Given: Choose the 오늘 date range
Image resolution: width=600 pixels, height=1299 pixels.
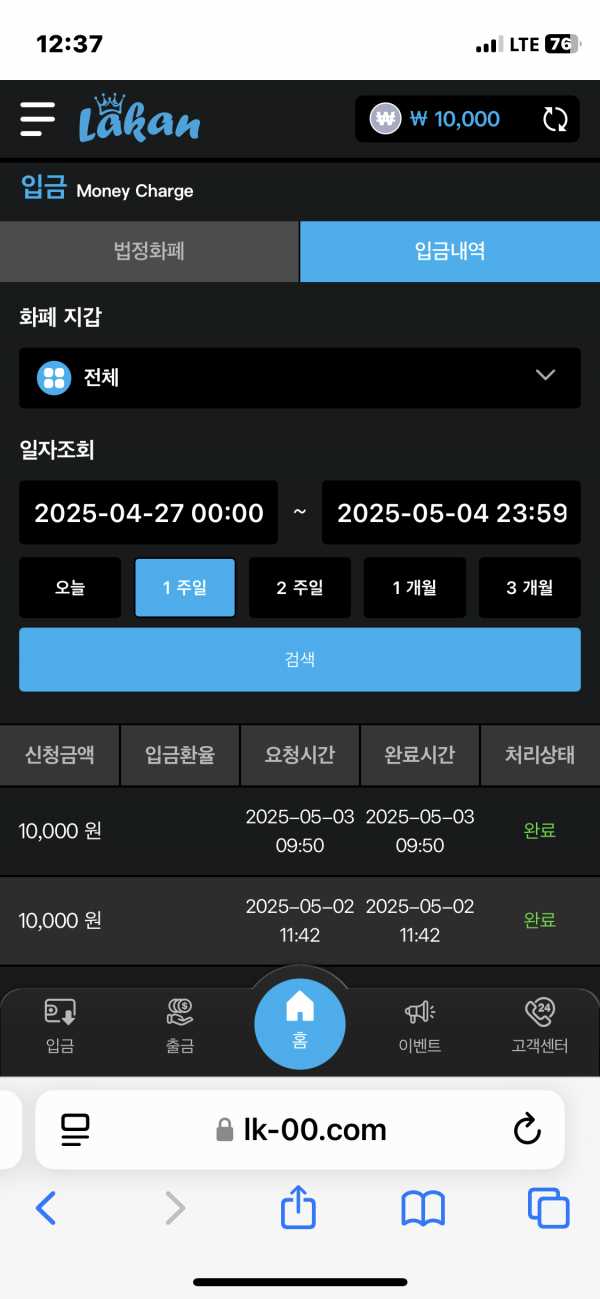Looking at the screenshot, I should coord(70,588).
